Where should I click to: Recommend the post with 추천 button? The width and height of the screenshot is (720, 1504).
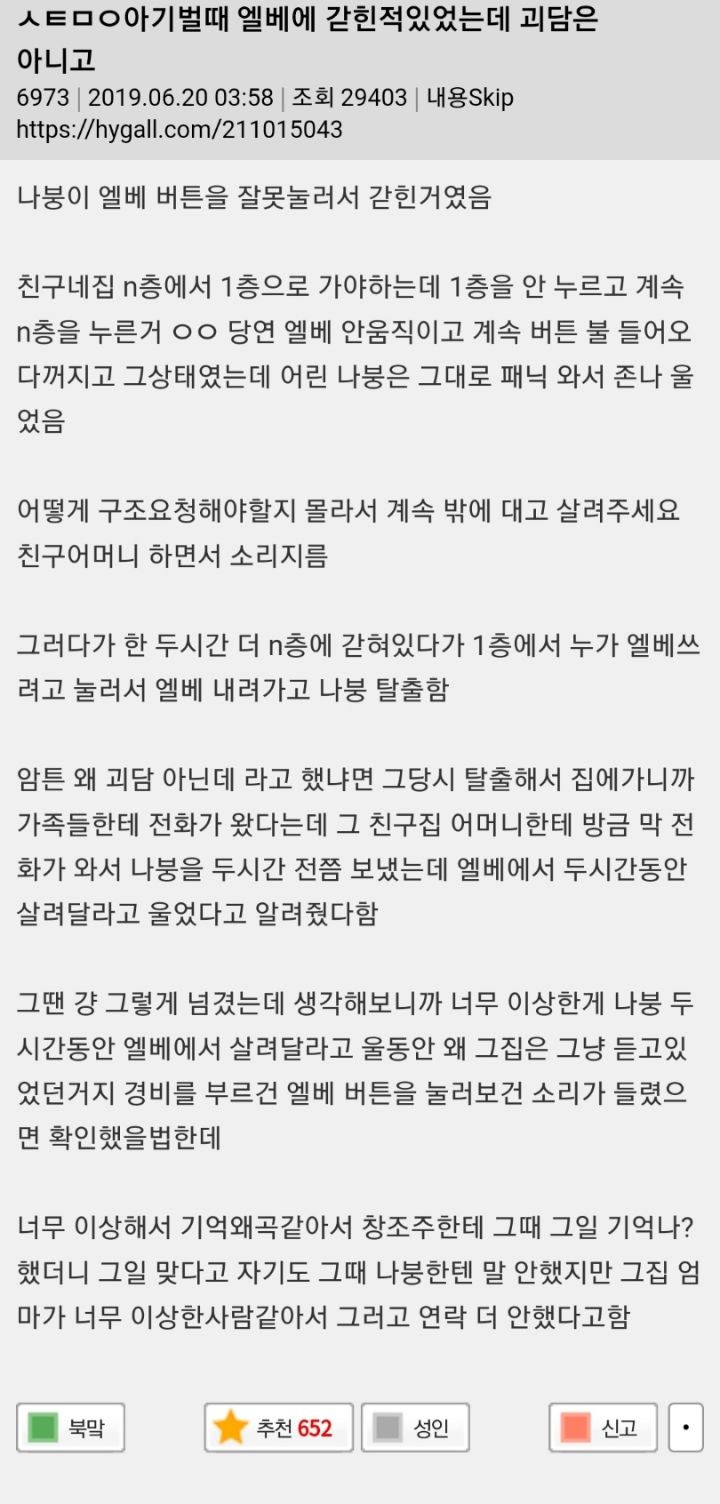click(x=278, y=1427)
